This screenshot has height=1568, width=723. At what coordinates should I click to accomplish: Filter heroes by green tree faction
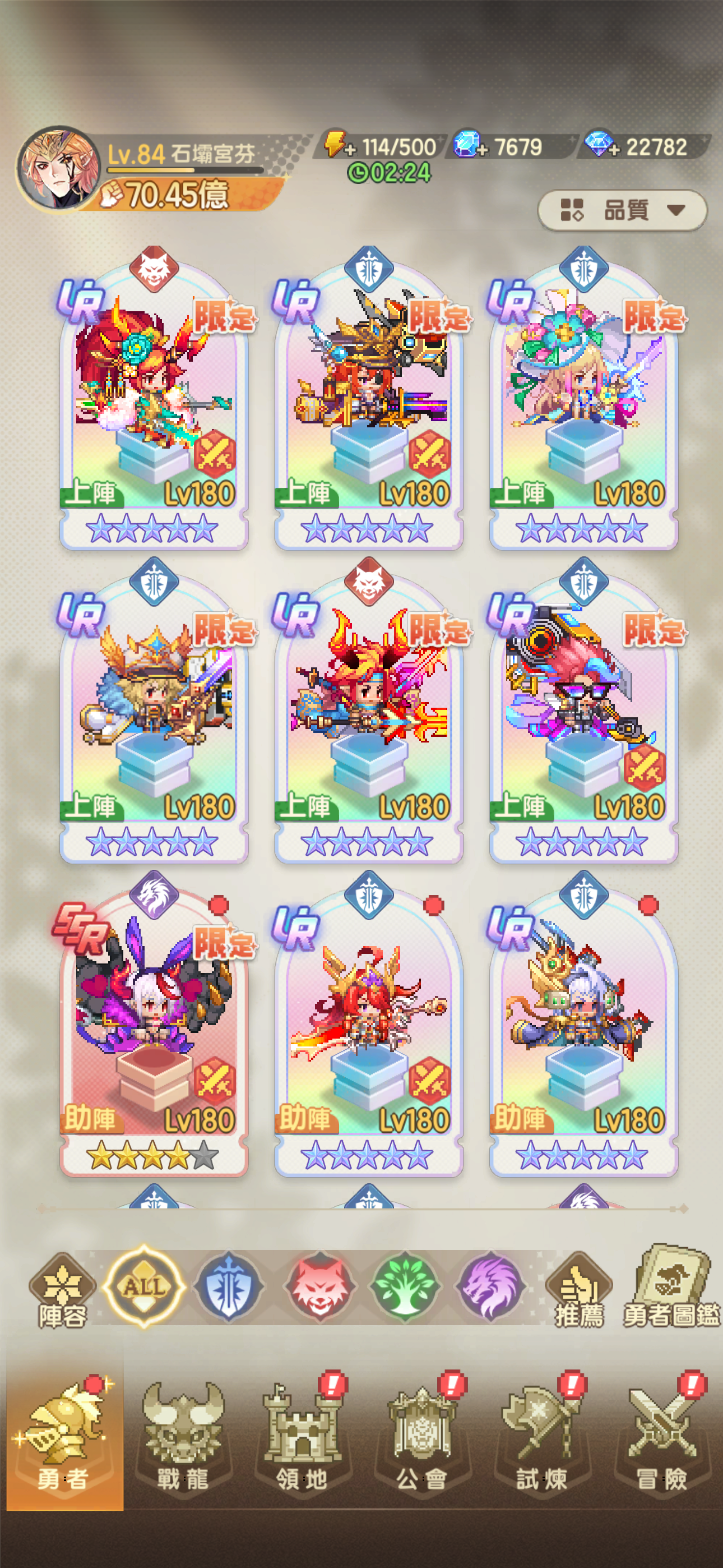tap(404, 1285)
